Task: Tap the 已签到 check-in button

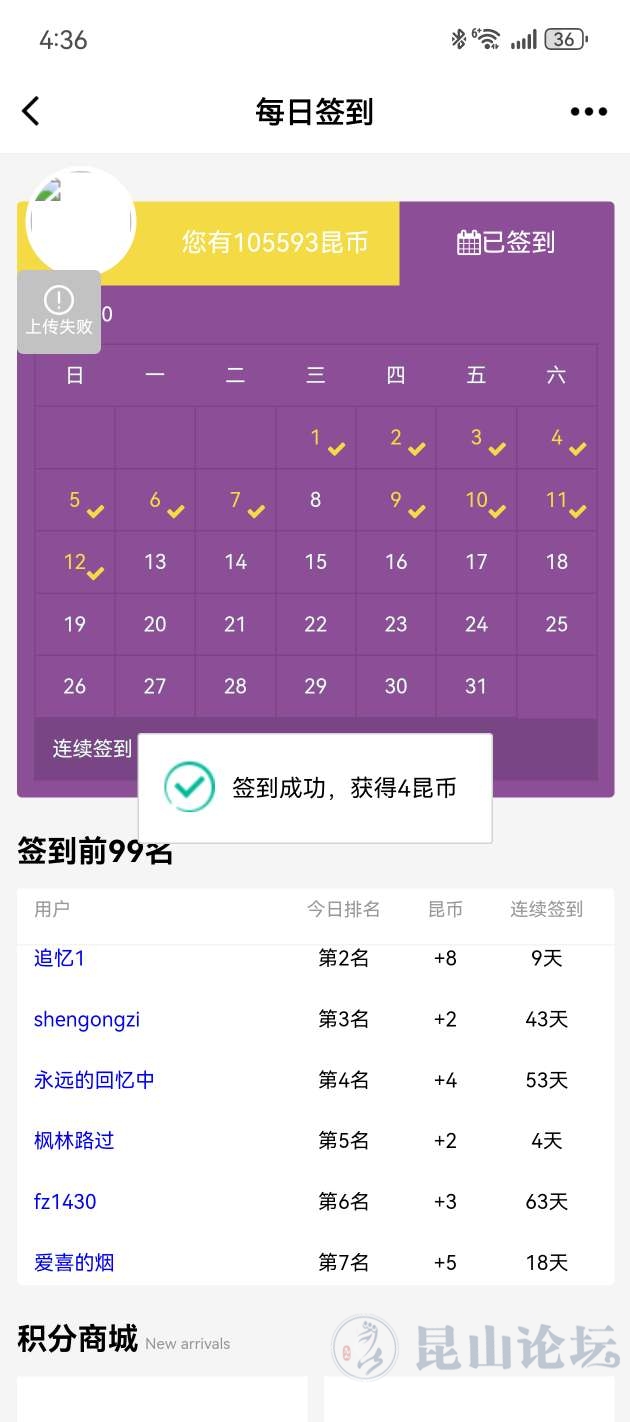Action: pyautogui.click(x=506, y=243)
